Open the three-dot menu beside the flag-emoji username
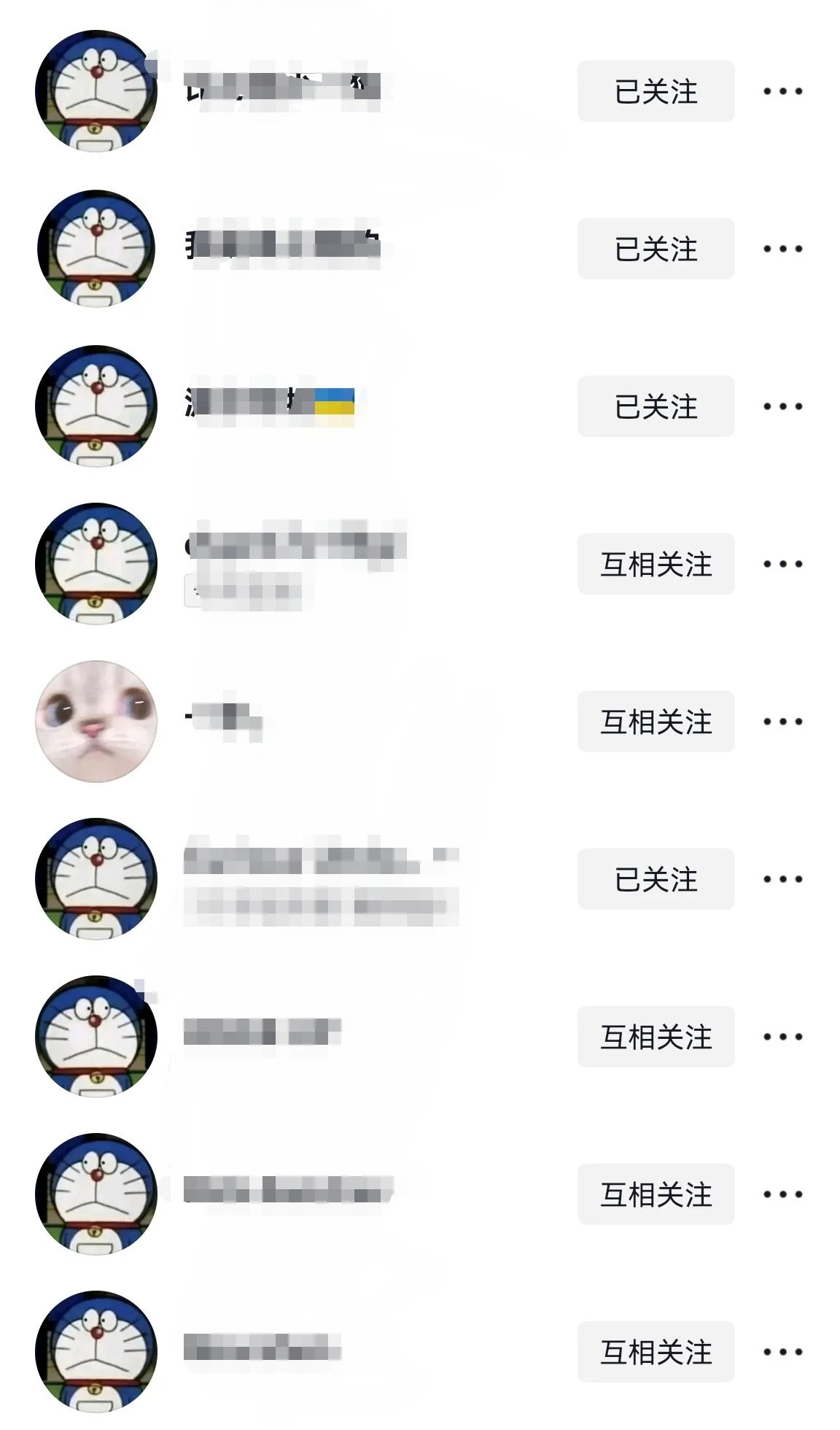This screenshot has width=840, height=1430. click(782, 406)
